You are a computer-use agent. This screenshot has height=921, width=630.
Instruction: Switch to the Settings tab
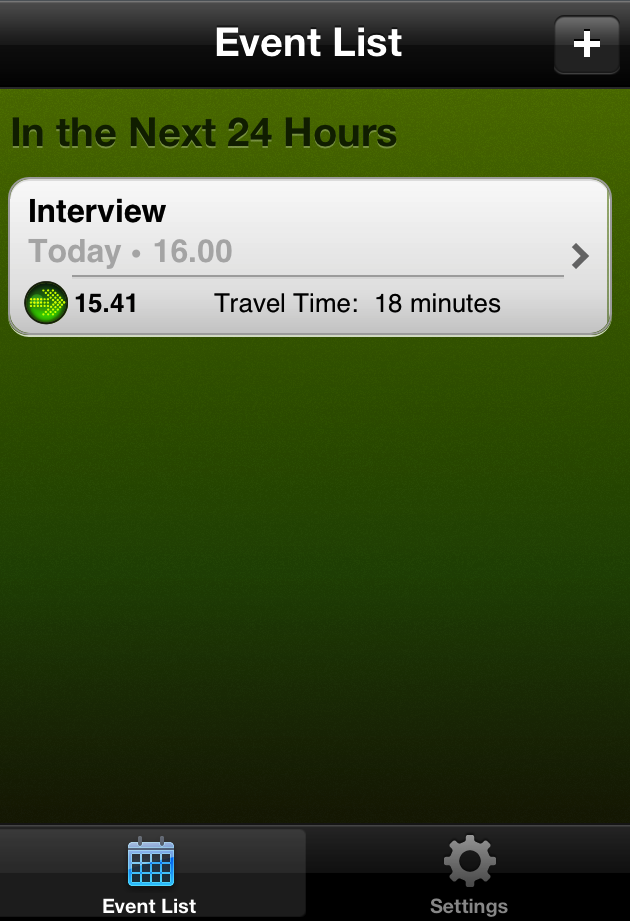click(x=468, y=875)
